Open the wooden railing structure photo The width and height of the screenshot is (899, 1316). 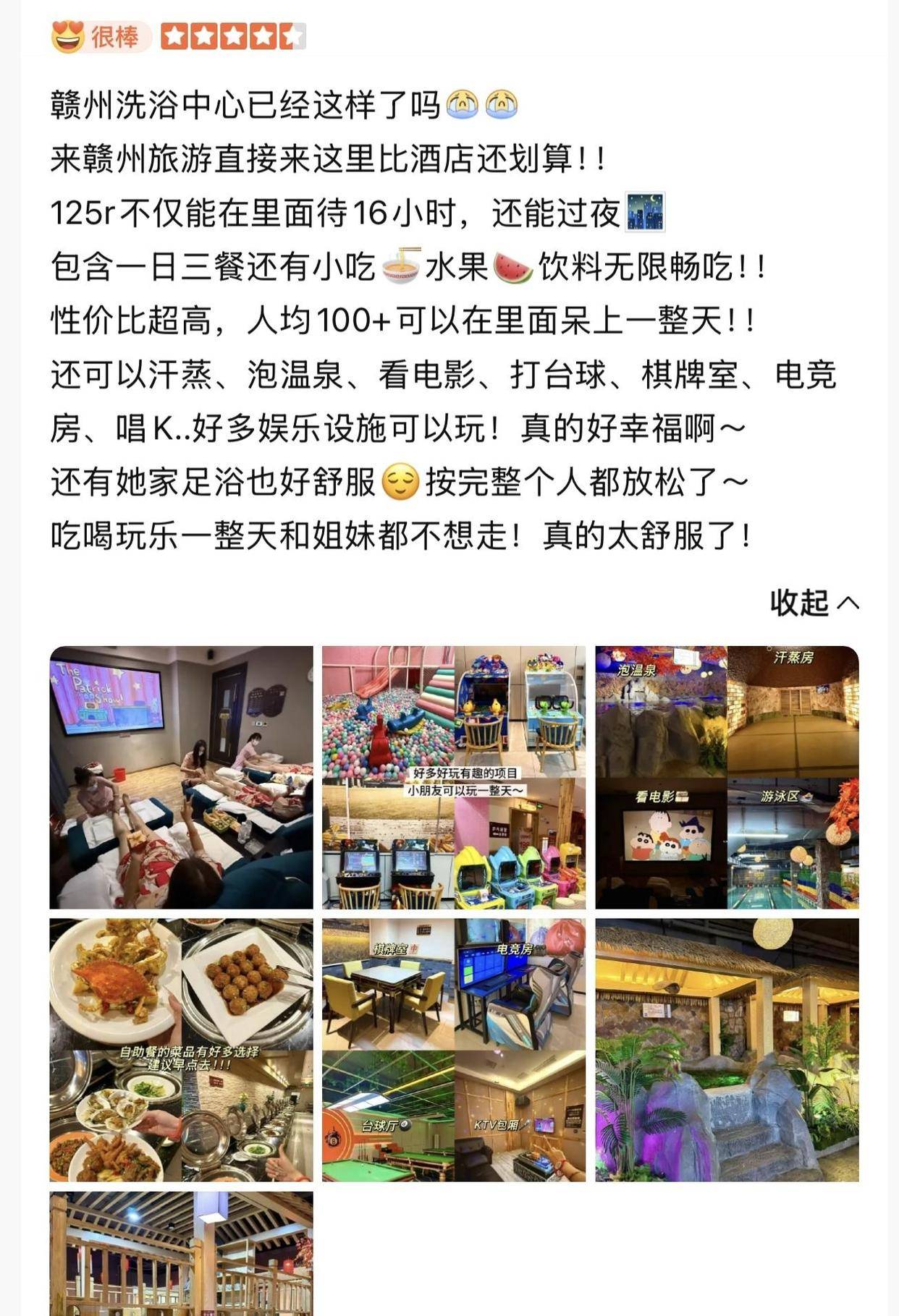(x=181, y=1255)
